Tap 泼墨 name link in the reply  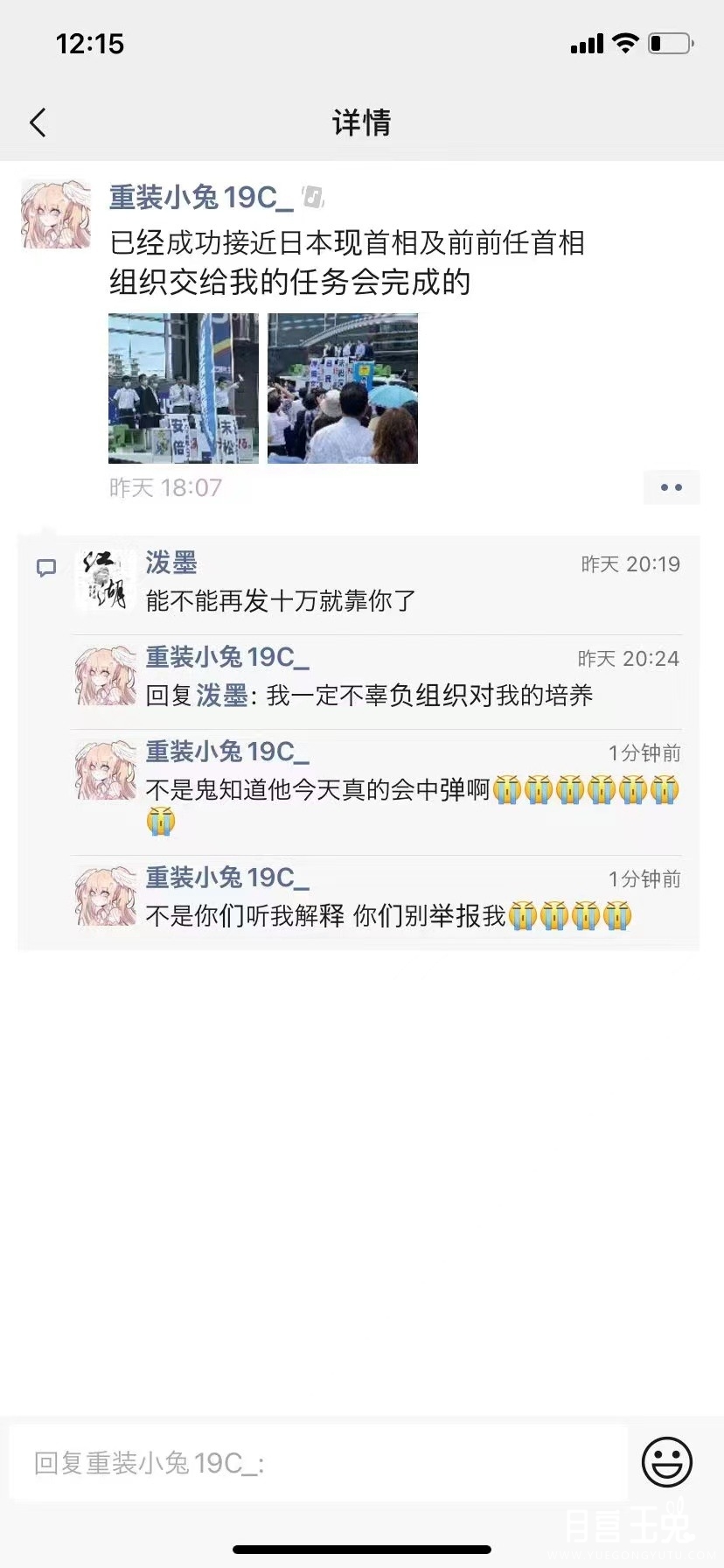click(222, 696)
